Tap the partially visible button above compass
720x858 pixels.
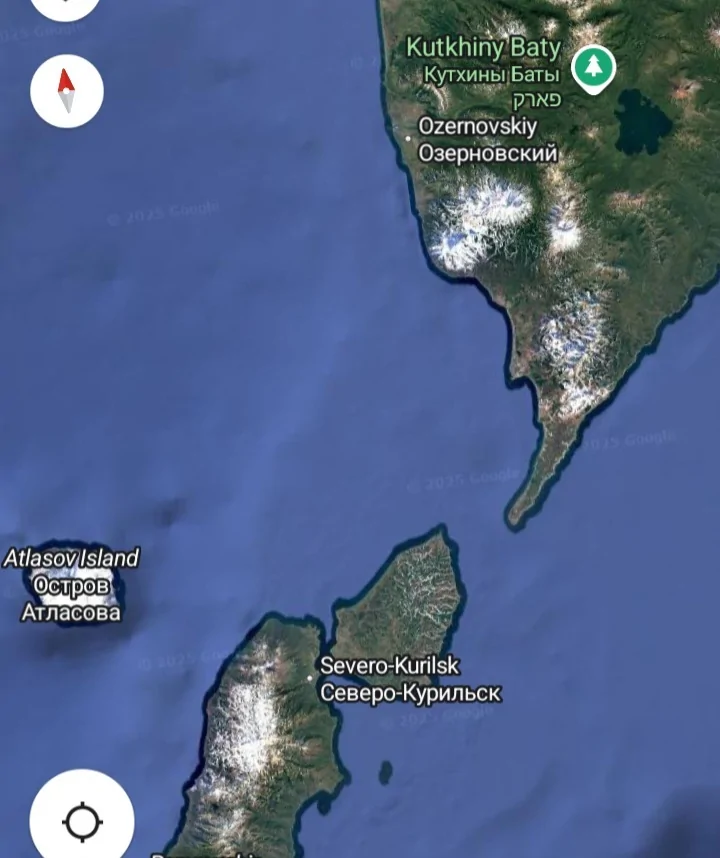(x=67, y=6)
